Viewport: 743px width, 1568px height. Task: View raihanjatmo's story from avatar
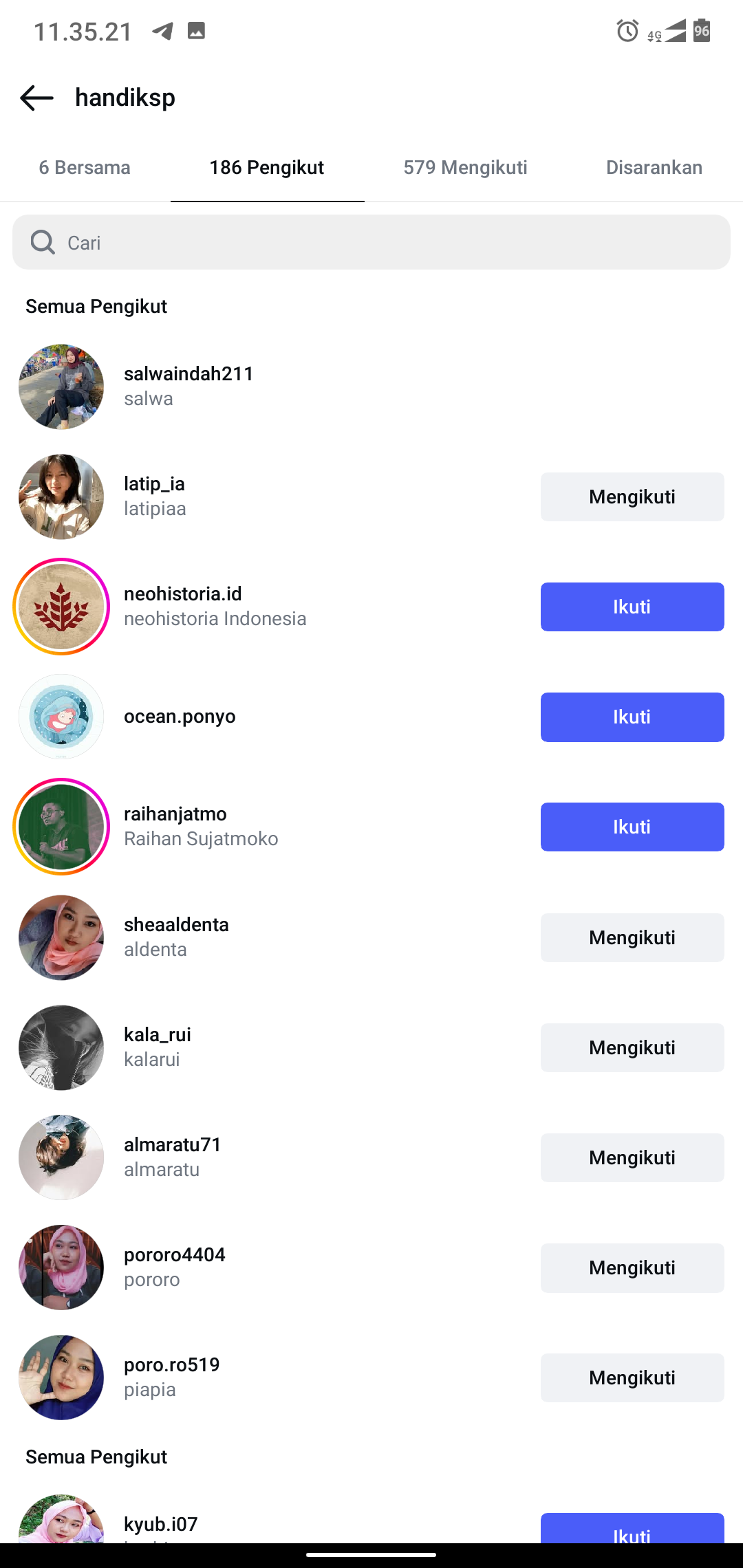61,827
